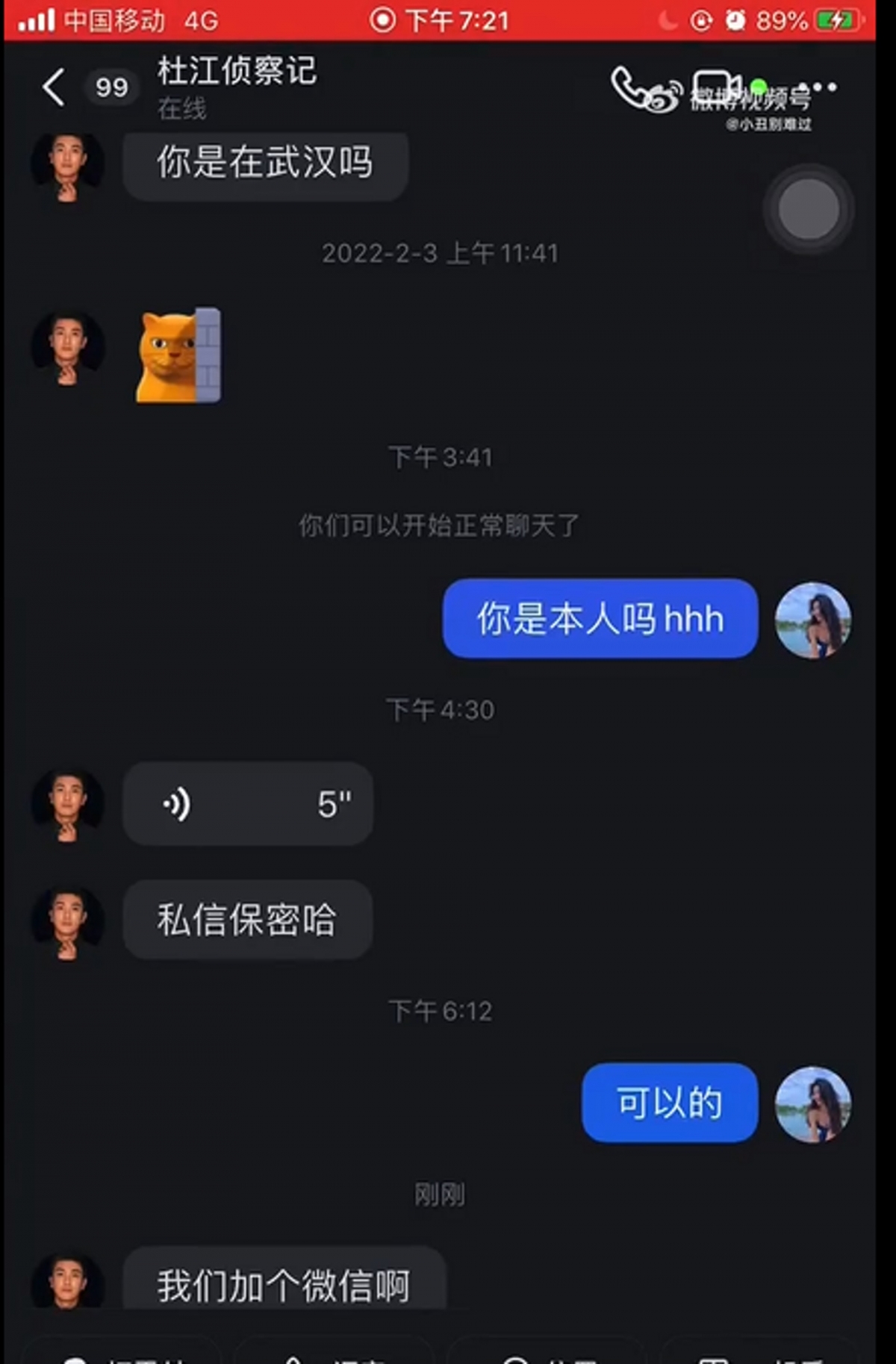Viewport: 896px width, 1364px height.
Task: Open the orange cat sticker
Action: pyautogui.click(x=178, y=355)
